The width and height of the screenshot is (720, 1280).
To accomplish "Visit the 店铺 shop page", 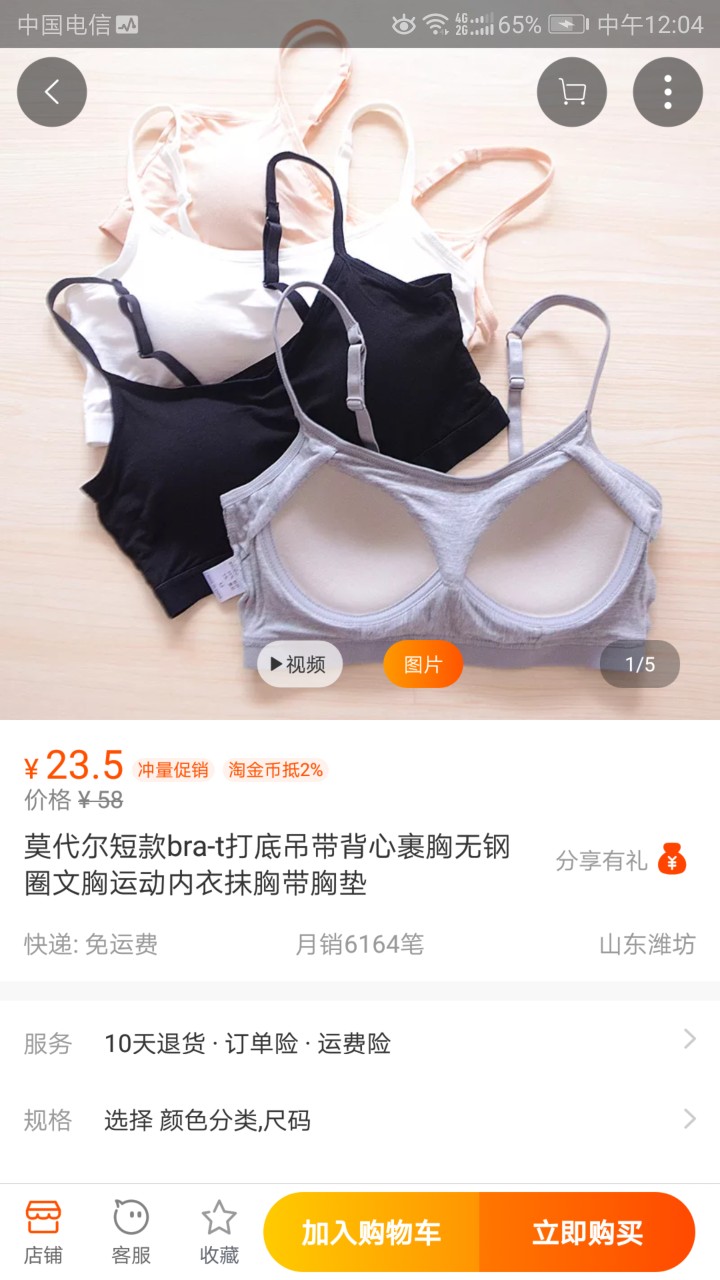I will point(43,1232).
